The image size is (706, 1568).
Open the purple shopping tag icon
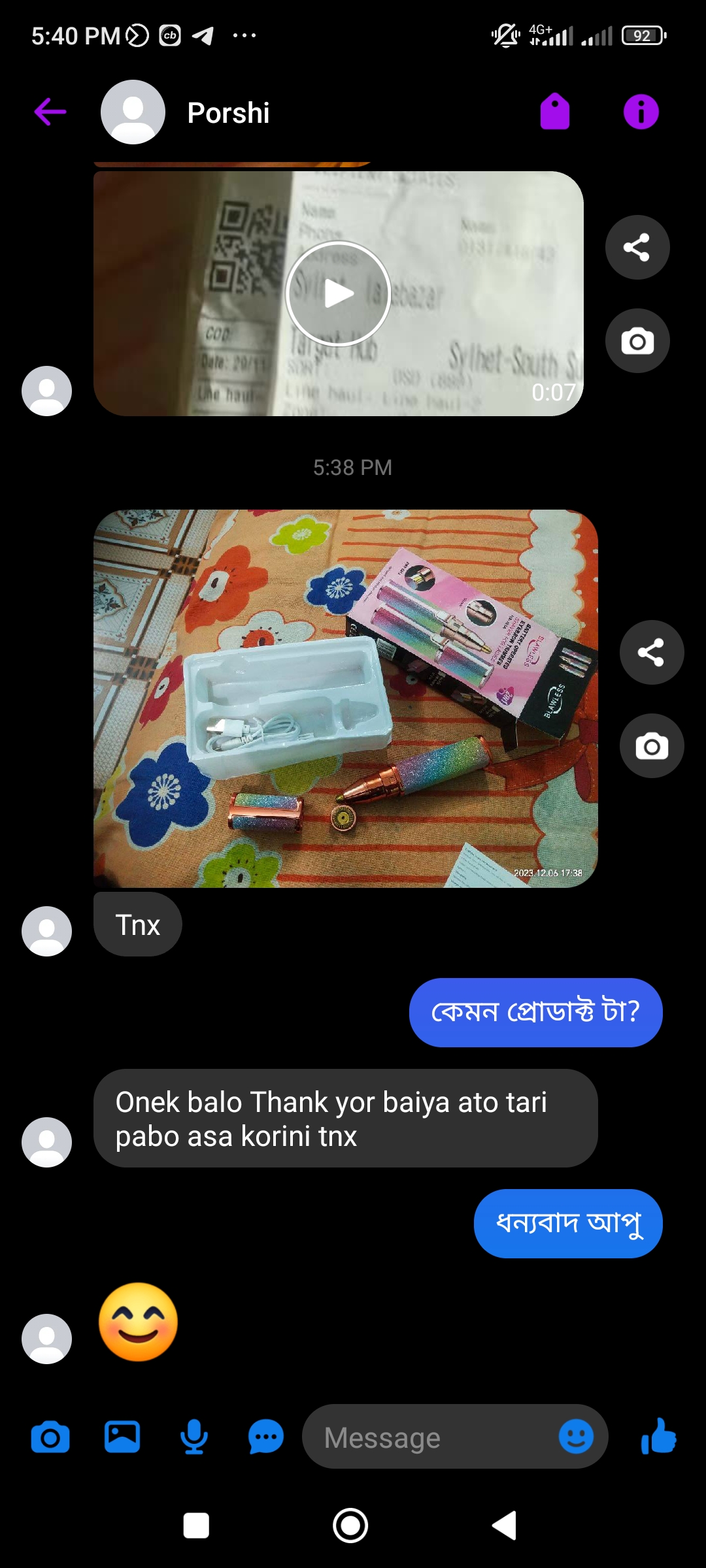tap(554, 112)
